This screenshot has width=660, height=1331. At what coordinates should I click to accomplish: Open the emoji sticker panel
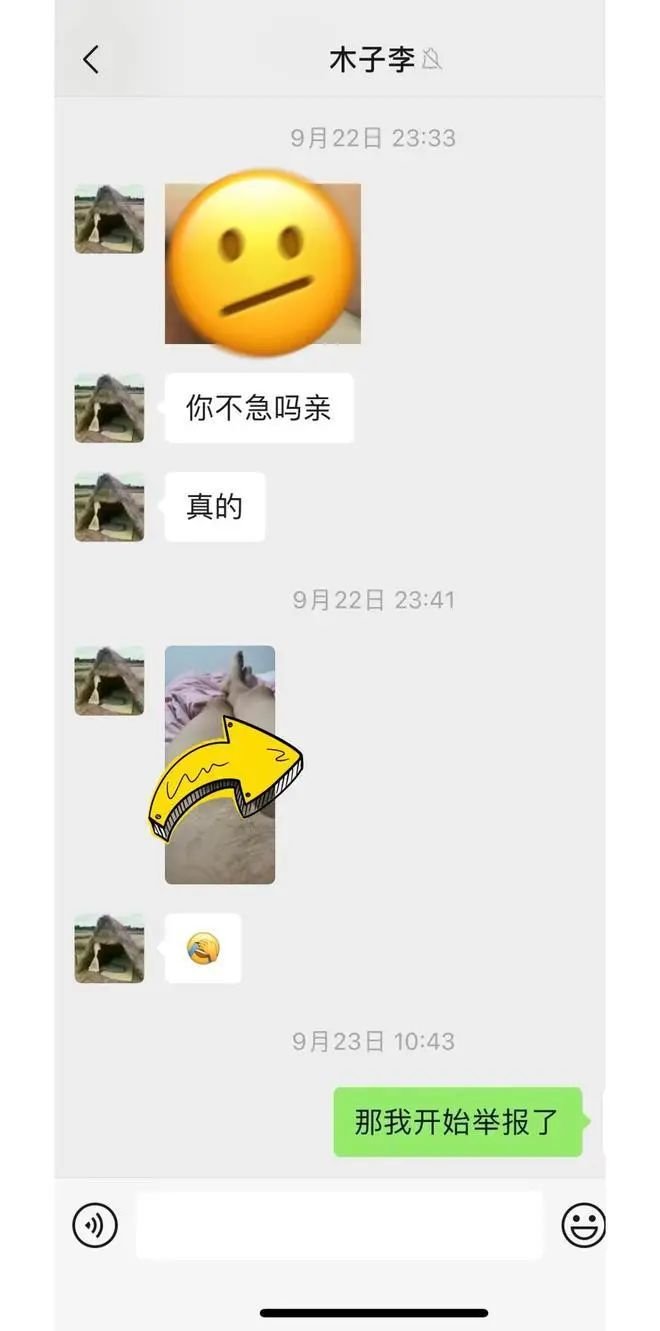coord(583,1225)
